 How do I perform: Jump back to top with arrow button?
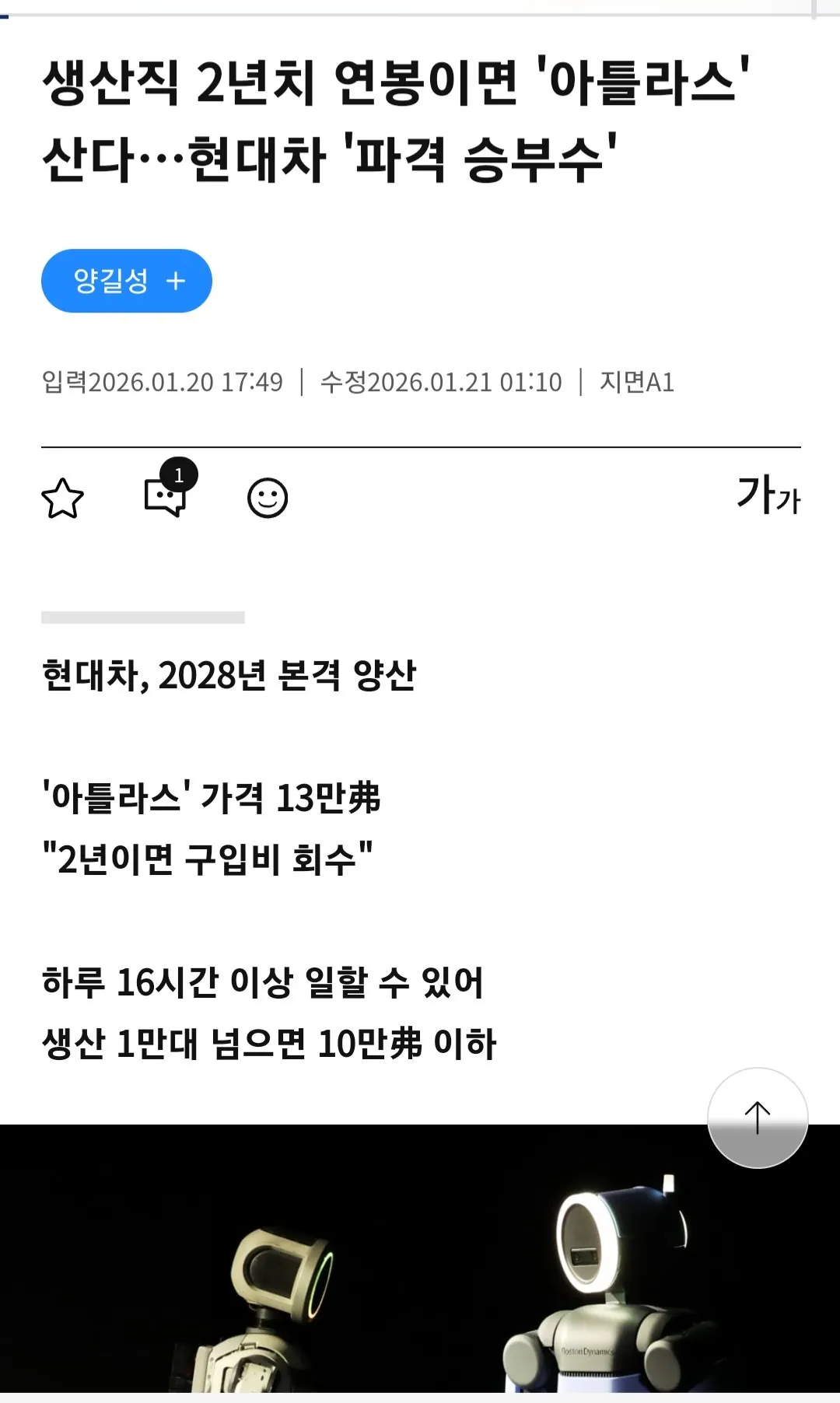coord(757,1118)
